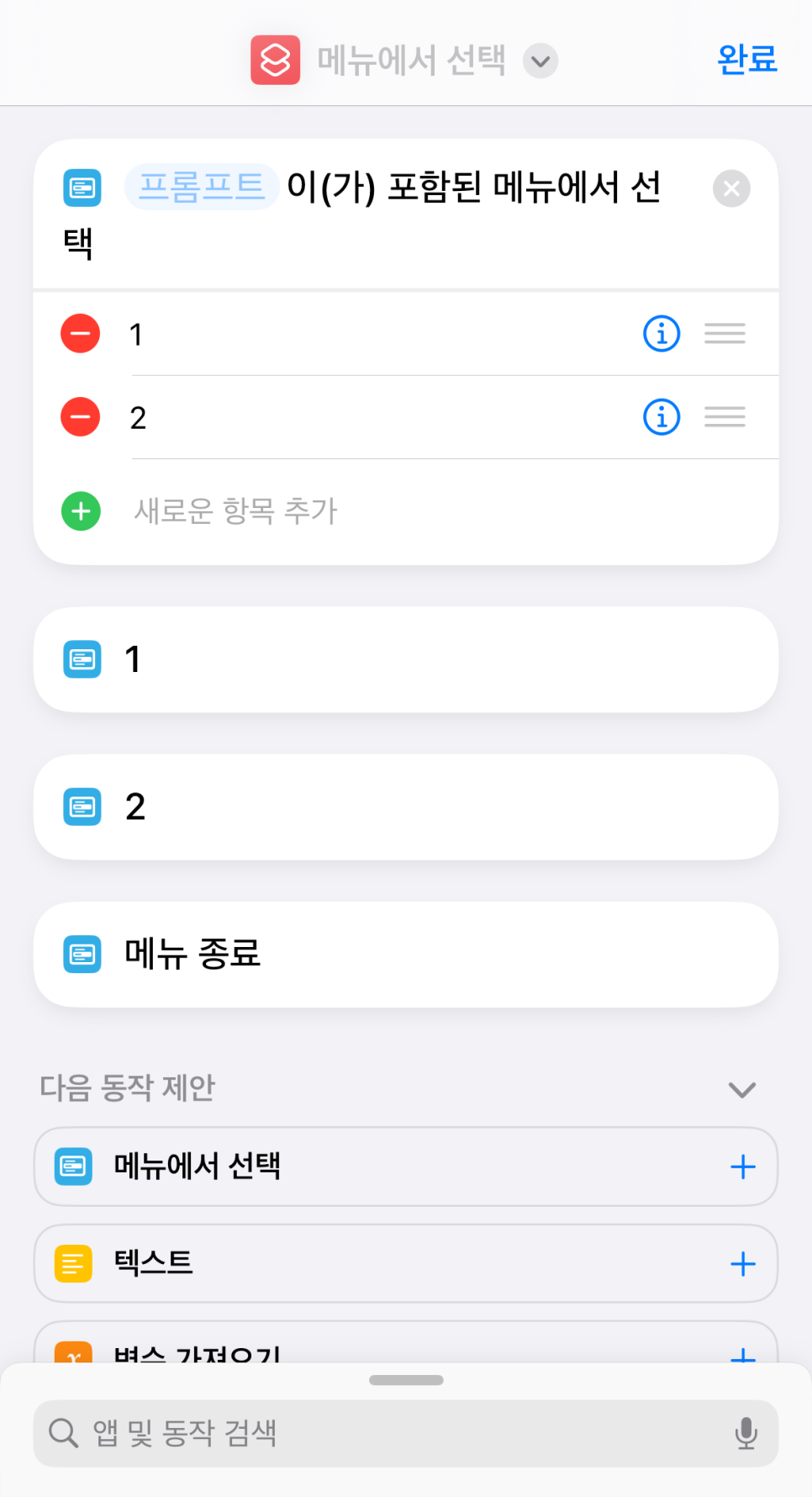Start voice search with microphone
Screen dimensions: 812x1497
point(746,1433)
